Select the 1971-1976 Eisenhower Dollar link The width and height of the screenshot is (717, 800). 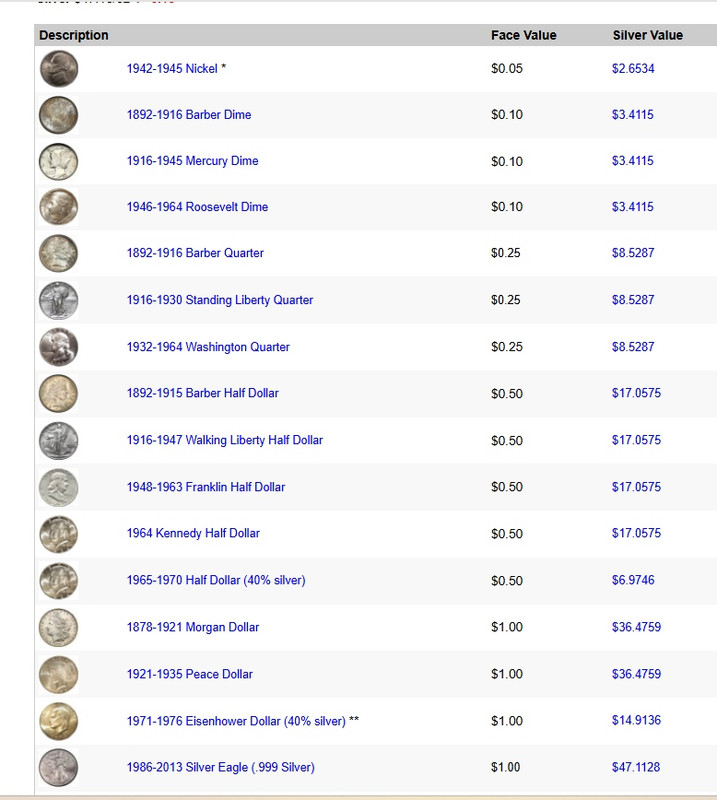click(236, 721)
